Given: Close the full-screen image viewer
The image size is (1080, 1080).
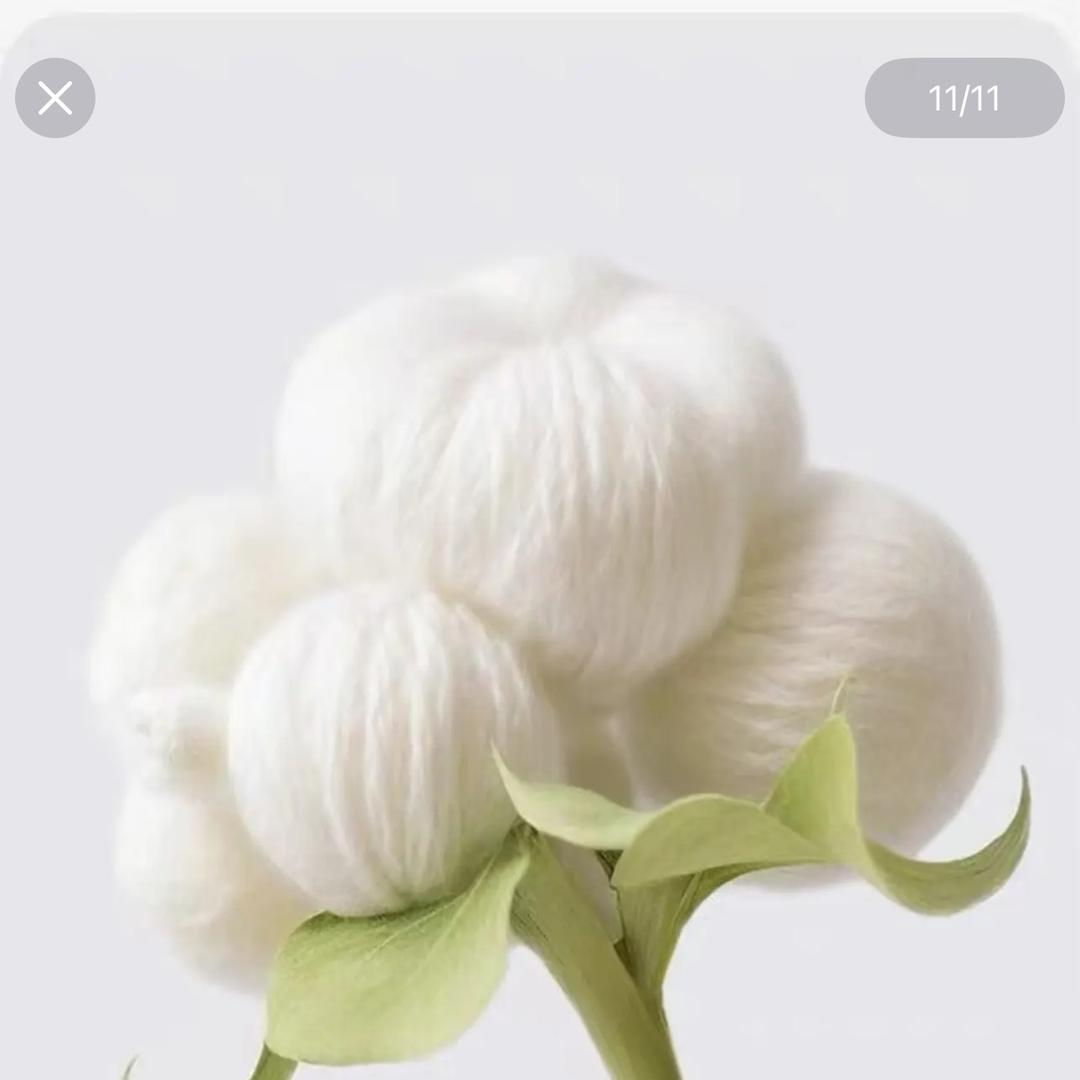Looking at the screenshot, I should tap(55, 98).
